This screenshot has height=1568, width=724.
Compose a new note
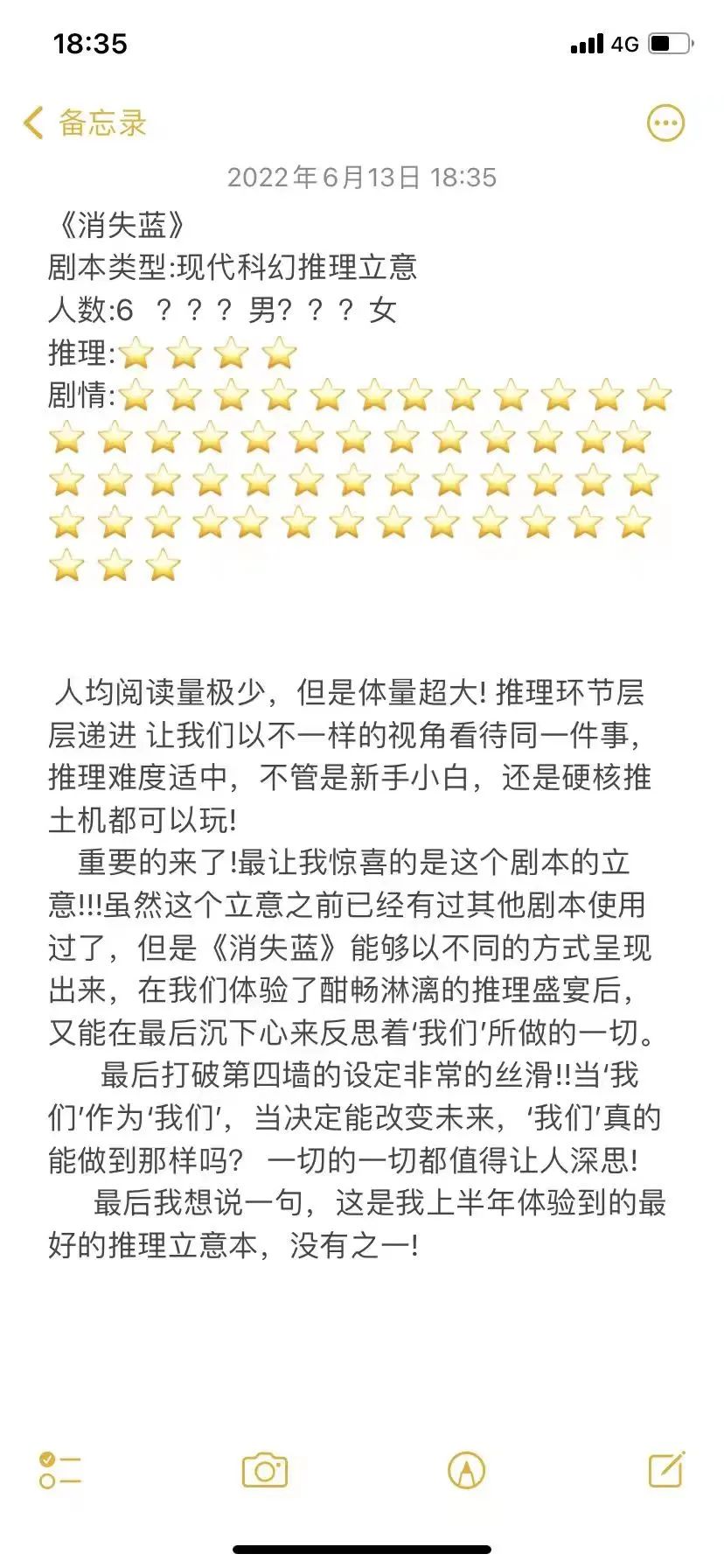pos(666,1469)
